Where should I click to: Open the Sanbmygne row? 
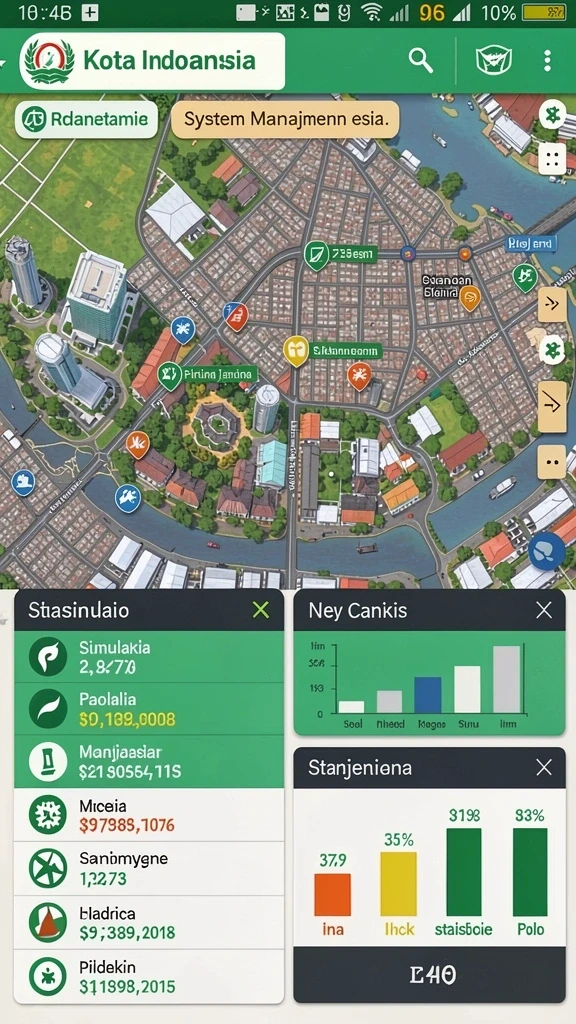tap(149, 869)
